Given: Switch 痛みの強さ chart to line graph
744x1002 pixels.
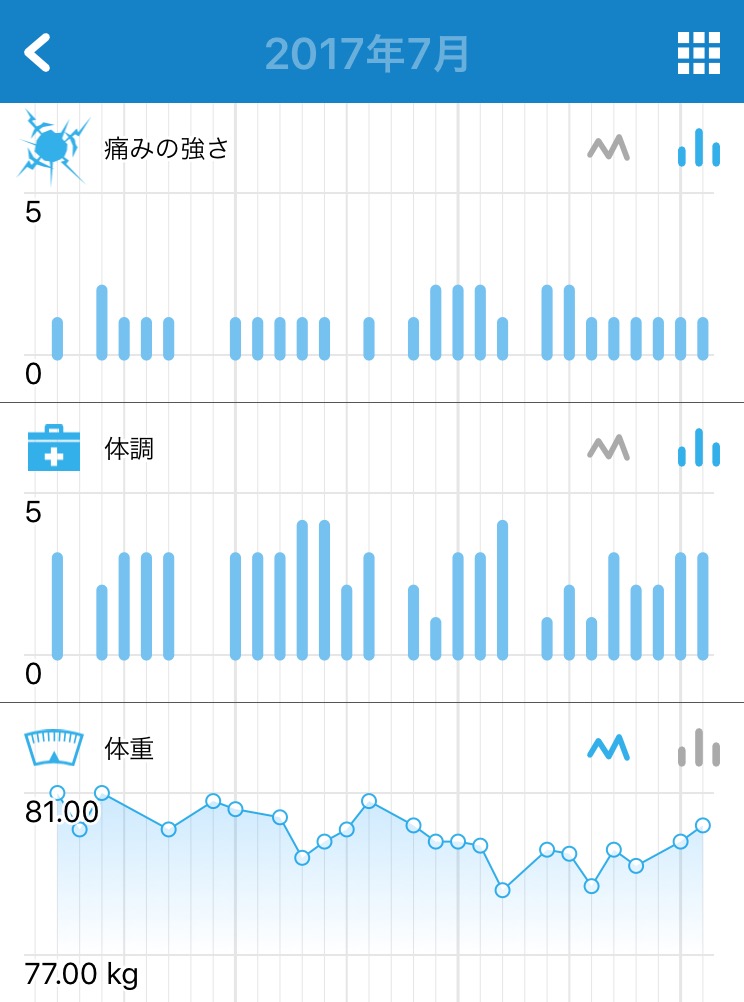Looking at the screenshot, I should tap(608, 148).
